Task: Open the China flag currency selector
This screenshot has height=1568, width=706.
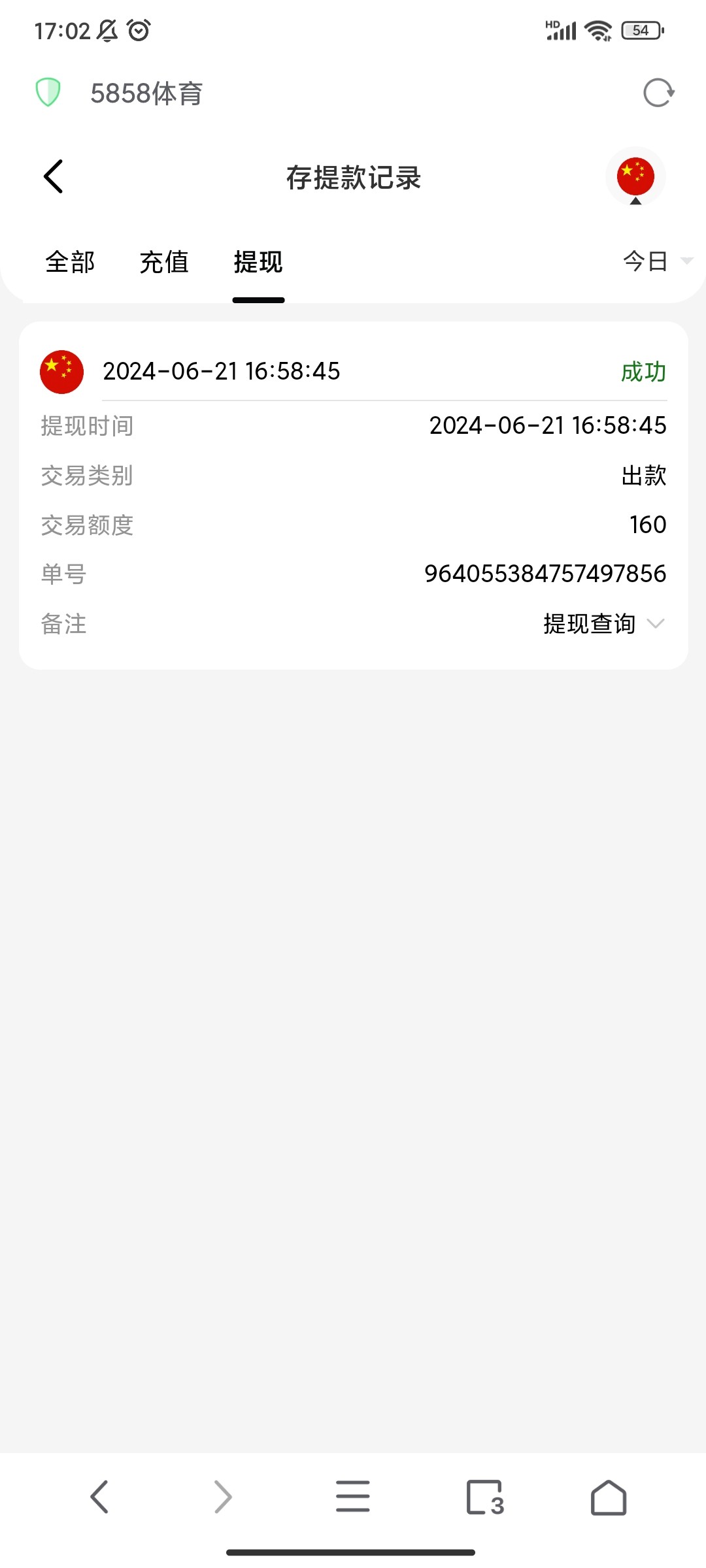Action: 635,177
